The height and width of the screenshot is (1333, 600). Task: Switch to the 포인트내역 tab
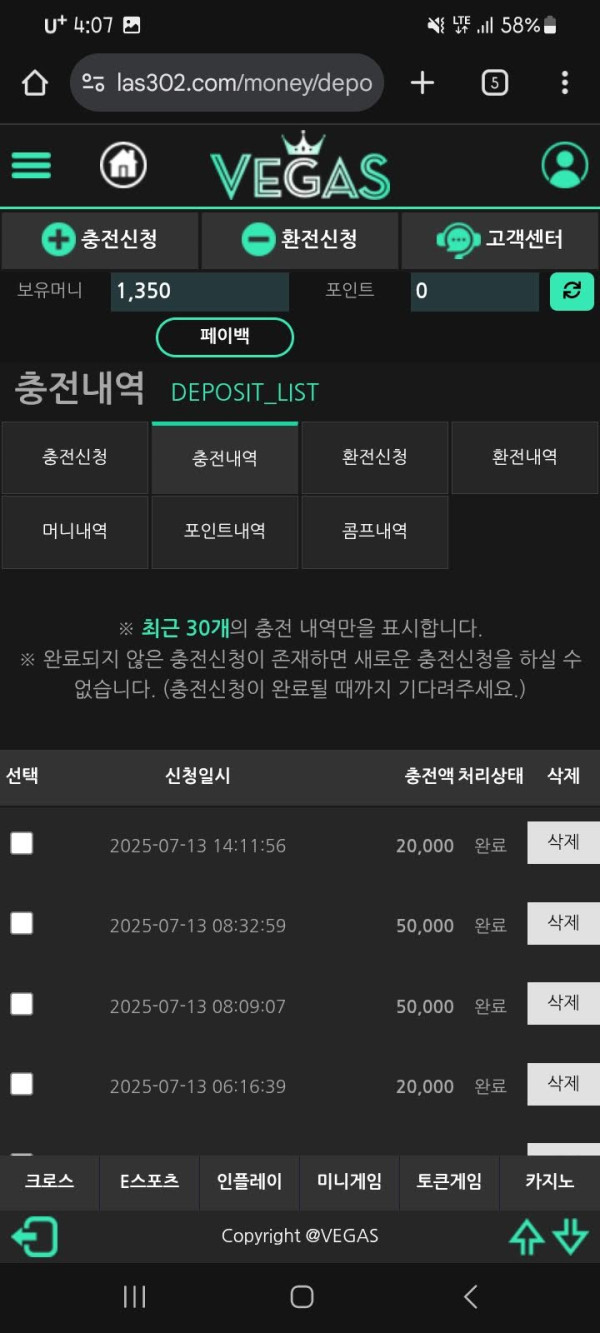point(225,531)
